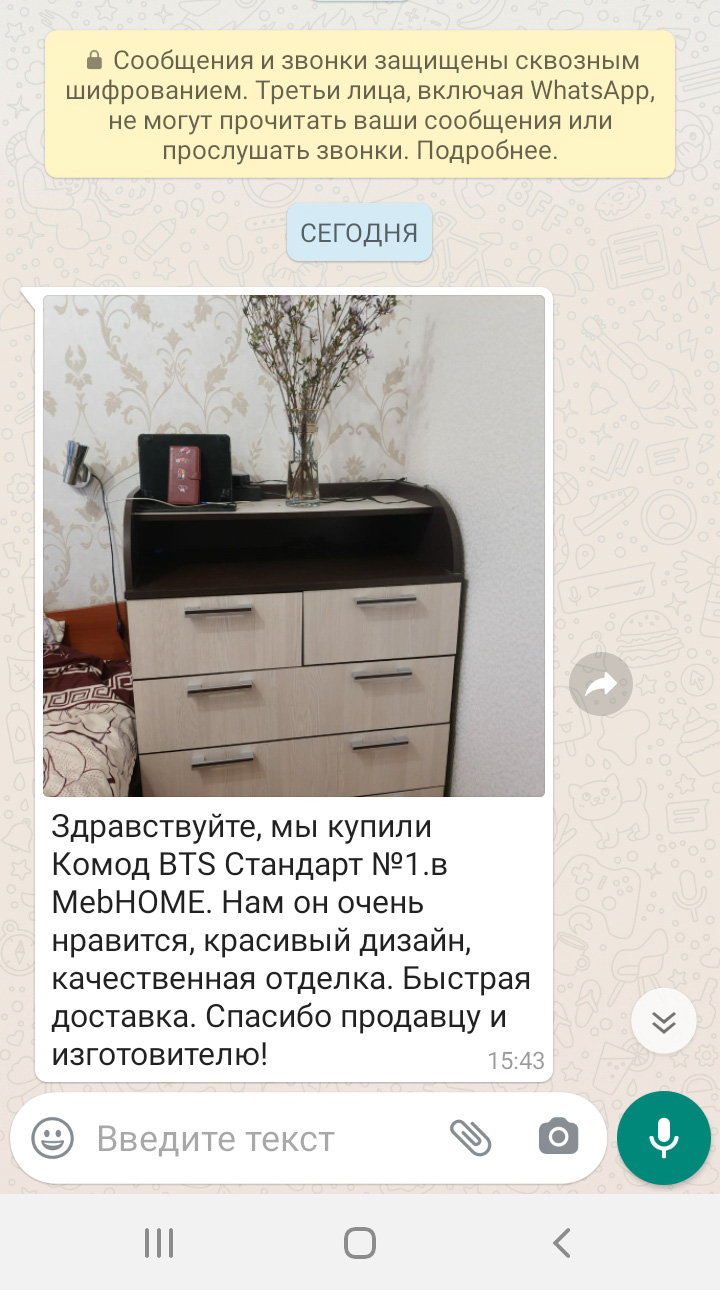Focus the "Введите текст" message field

260,1138
